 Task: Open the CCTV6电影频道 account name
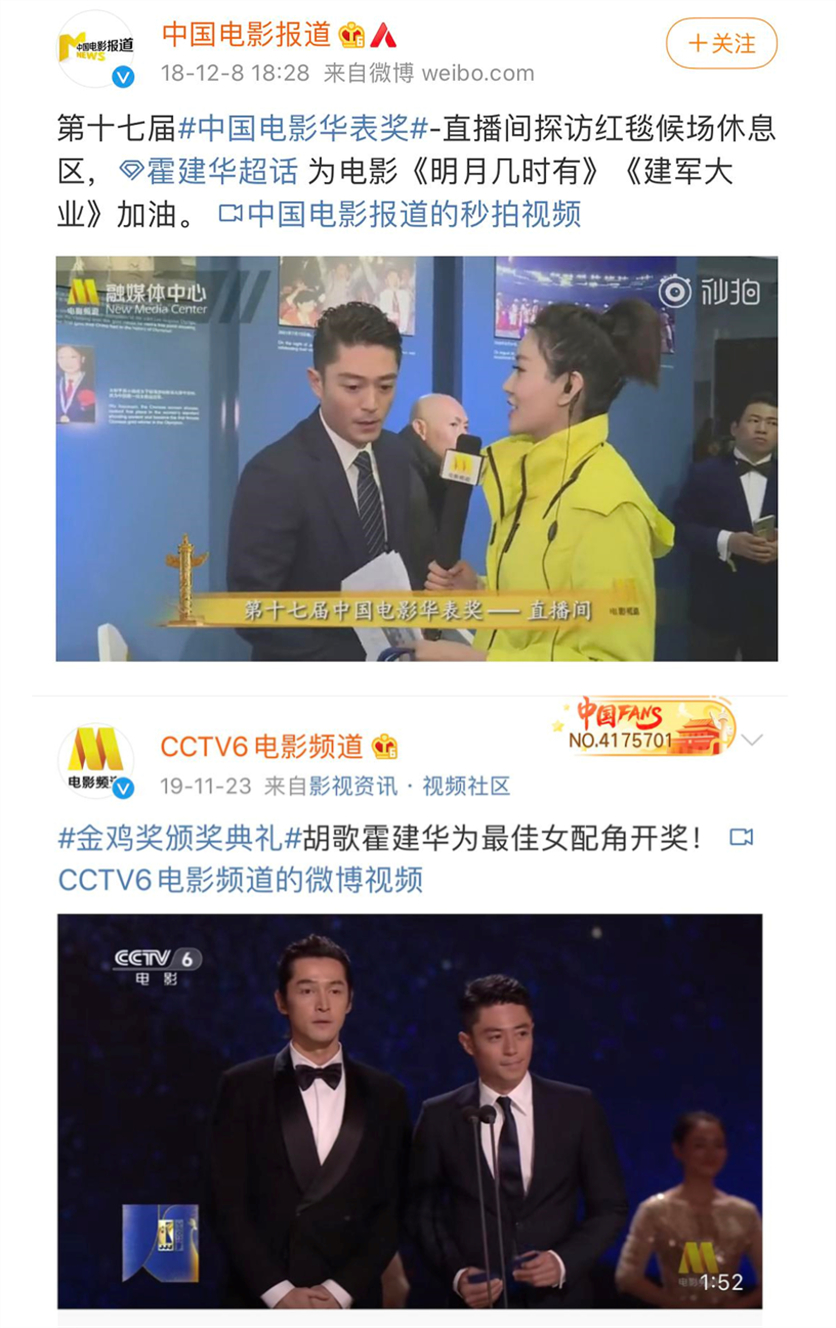pos(262,746)
